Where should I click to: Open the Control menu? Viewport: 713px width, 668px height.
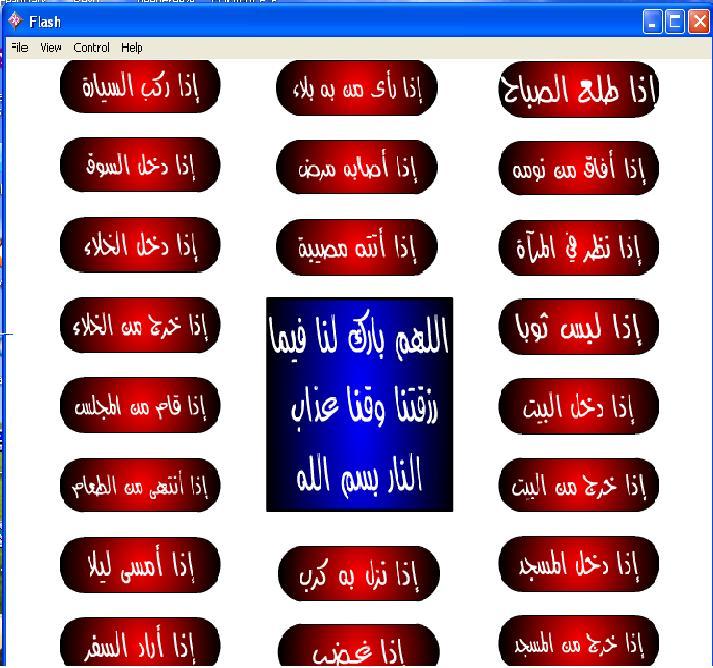(92, 47)
